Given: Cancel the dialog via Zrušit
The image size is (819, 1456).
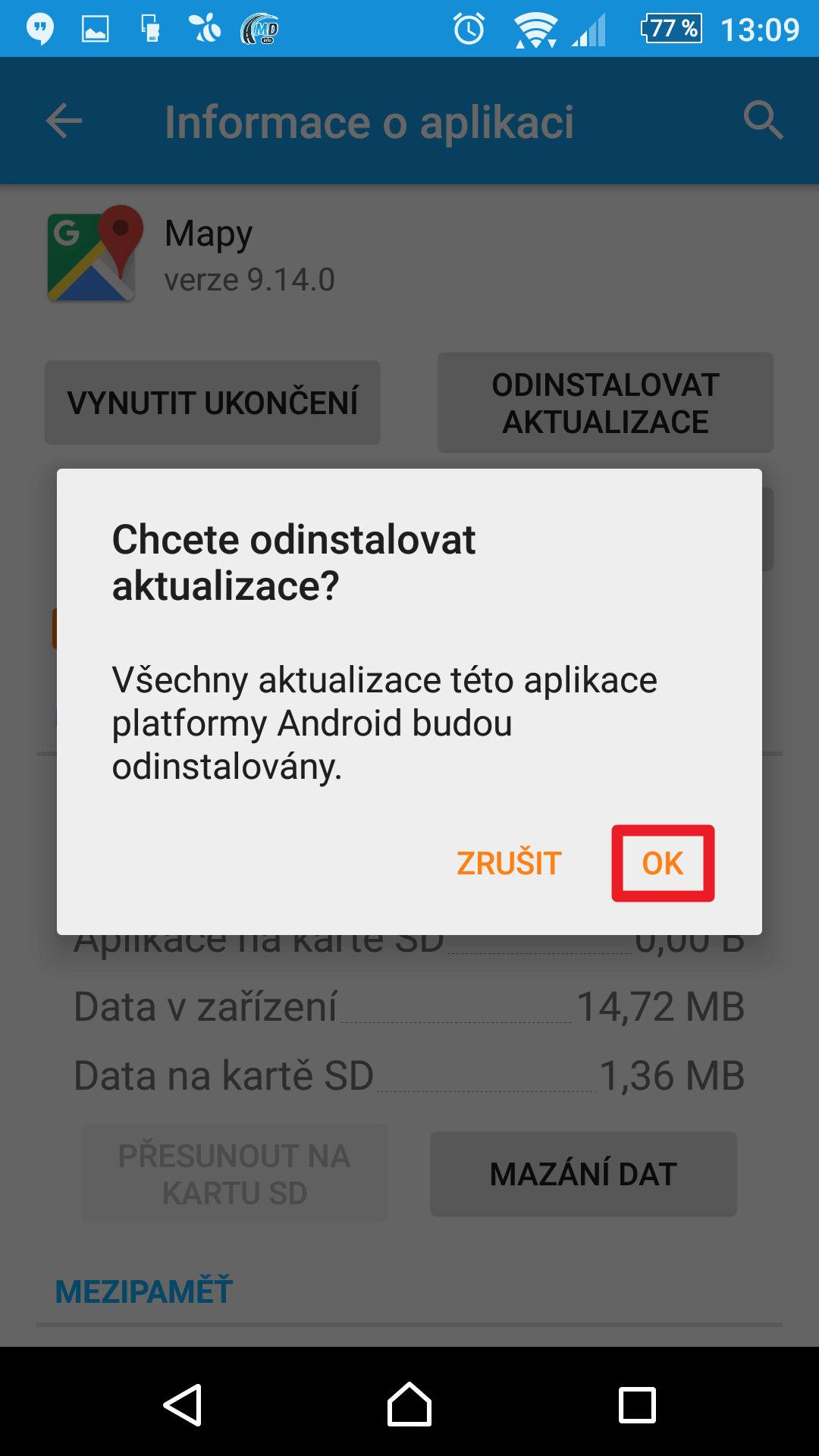Looking at the screenshot, I should (x=509, y=863).
